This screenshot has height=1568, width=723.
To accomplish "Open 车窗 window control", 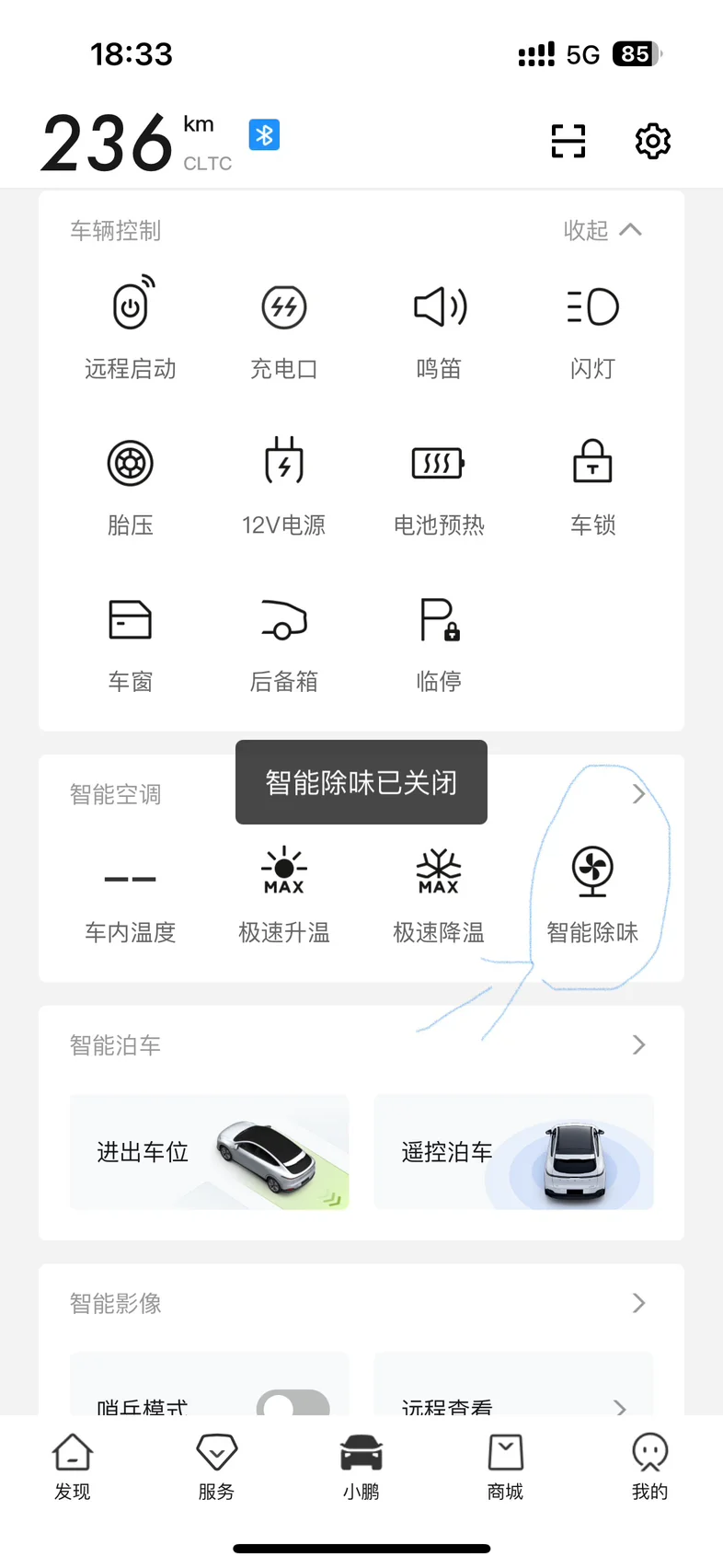I will [x=131, y=642].
